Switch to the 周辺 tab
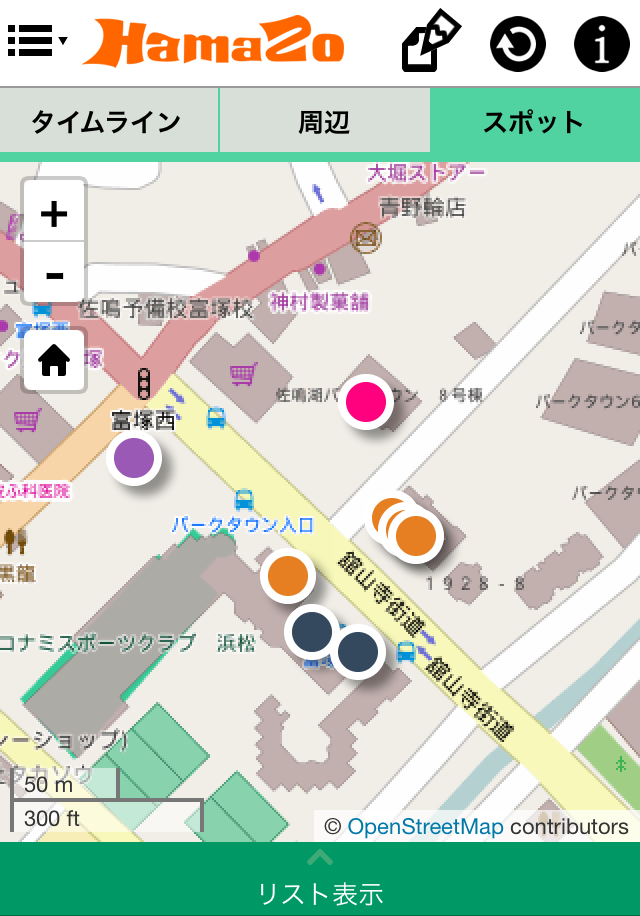The image size is (640, 916). click(324, 122)
